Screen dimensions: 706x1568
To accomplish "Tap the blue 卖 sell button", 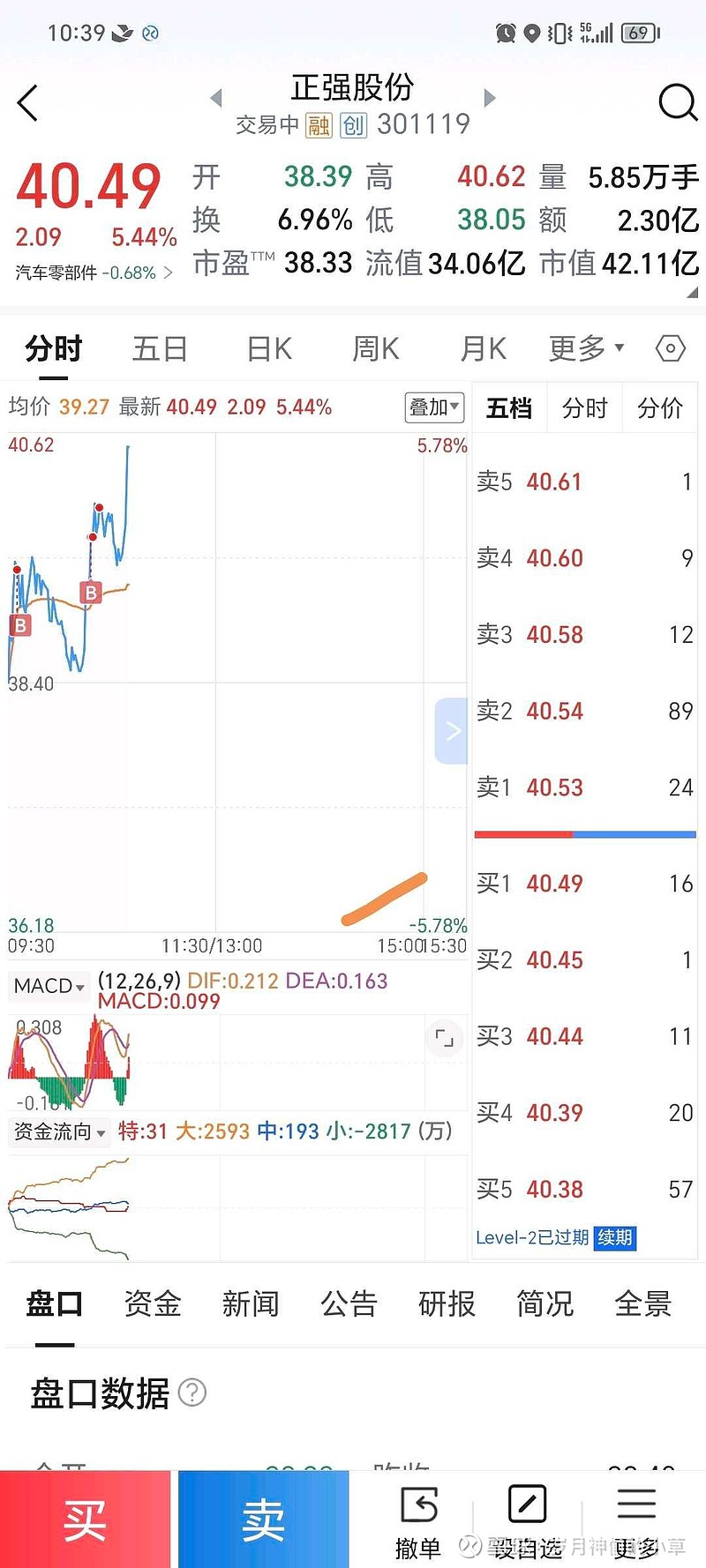I will click(263, 1519).
